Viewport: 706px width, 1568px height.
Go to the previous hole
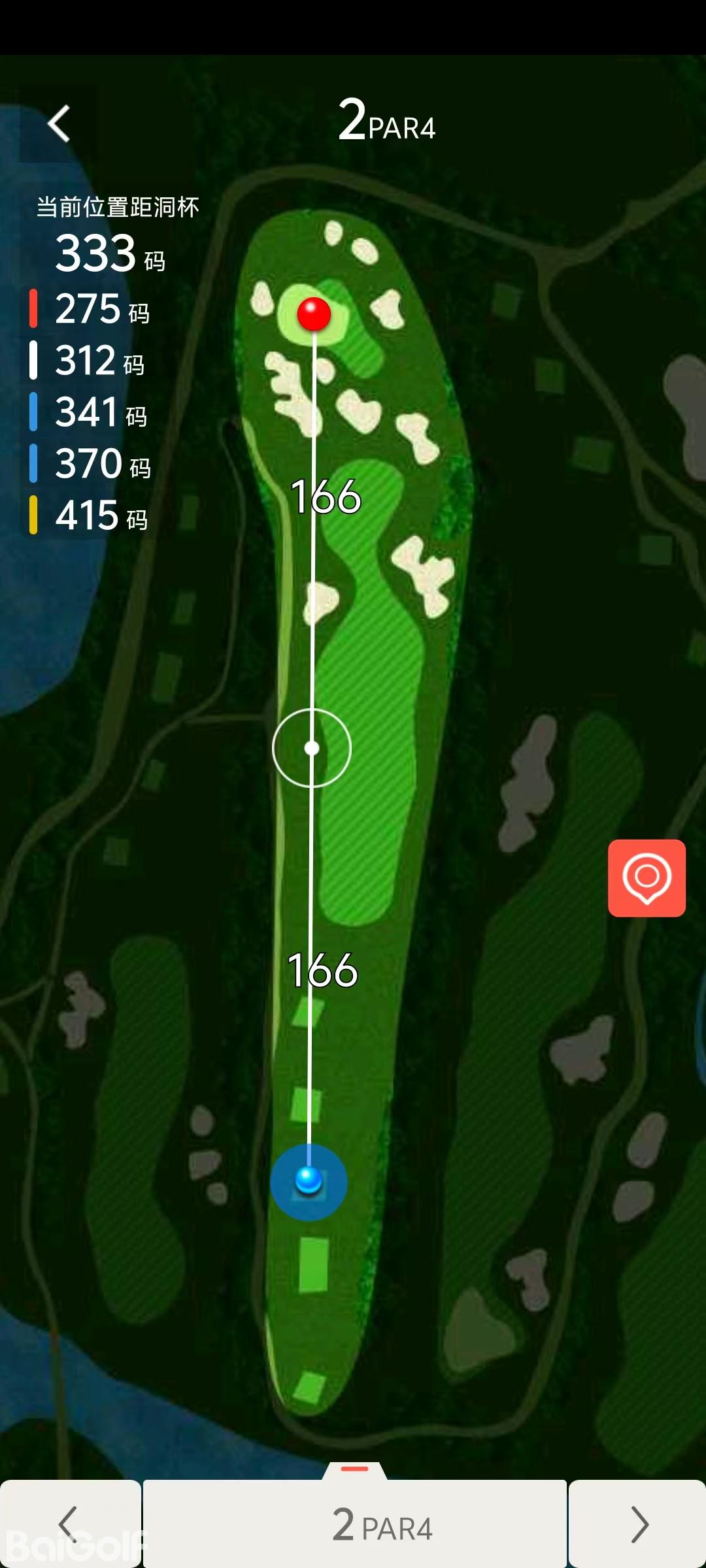point(69,1524)
